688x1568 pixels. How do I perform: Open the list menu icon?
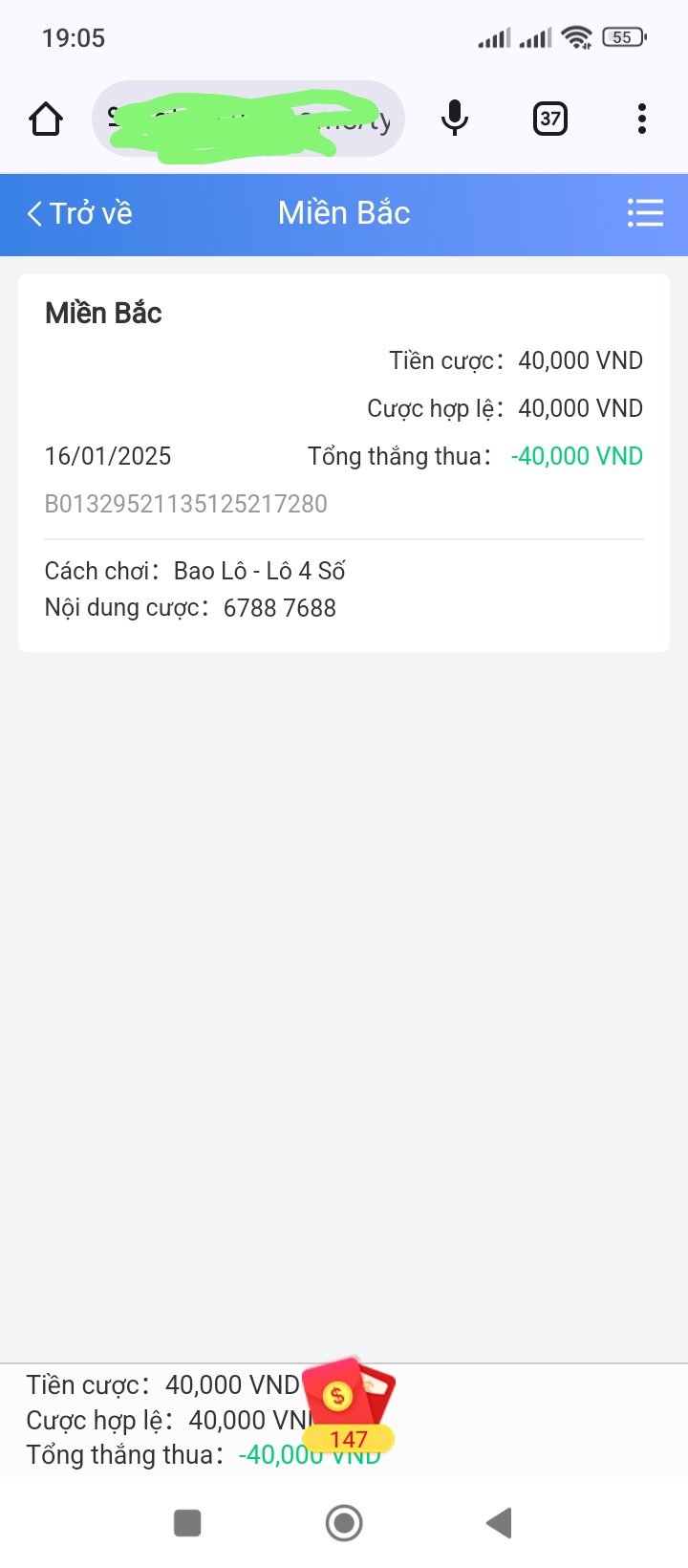(645, 213)
